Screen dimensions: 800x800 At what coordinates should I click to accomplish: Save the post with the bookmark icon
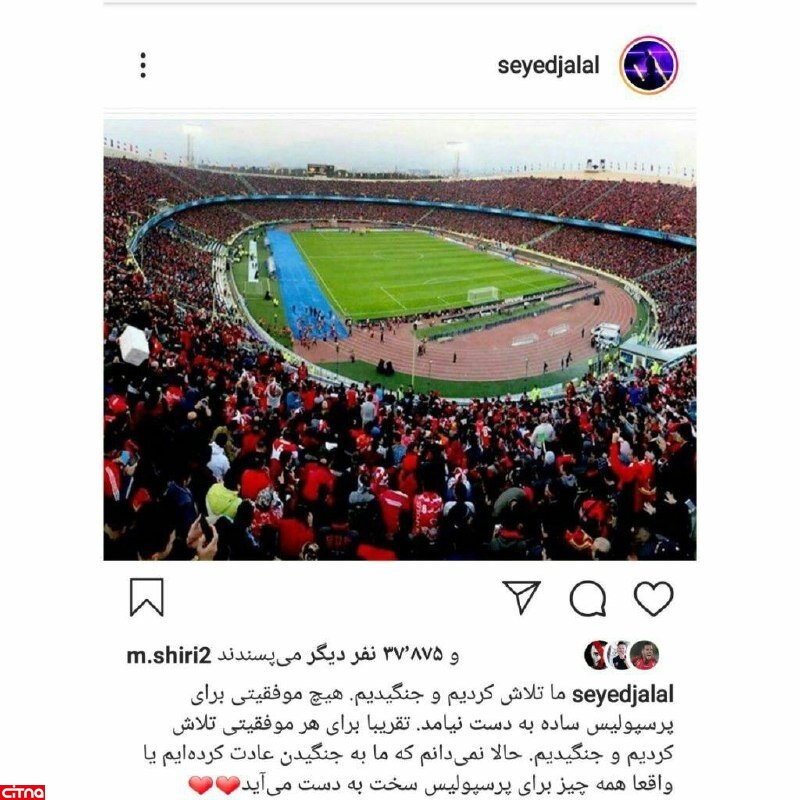(x=146, y=598)
